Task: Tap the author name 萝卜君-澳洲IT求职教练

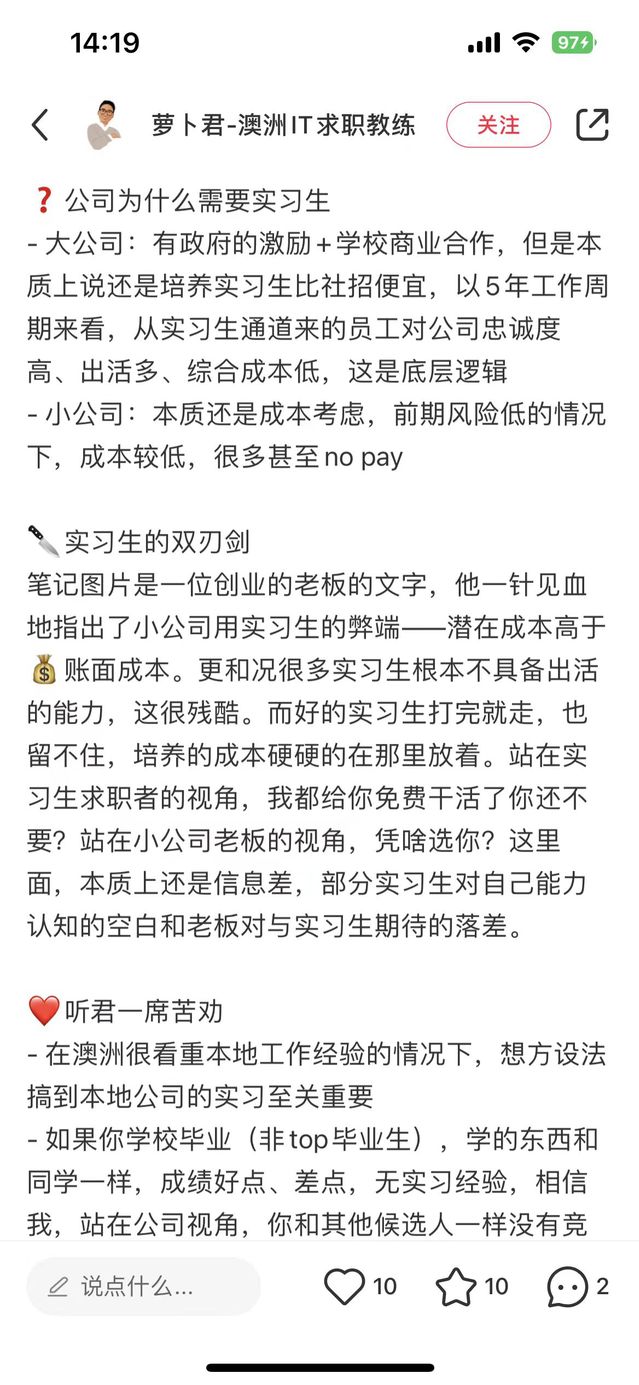Action: point(283,125)
